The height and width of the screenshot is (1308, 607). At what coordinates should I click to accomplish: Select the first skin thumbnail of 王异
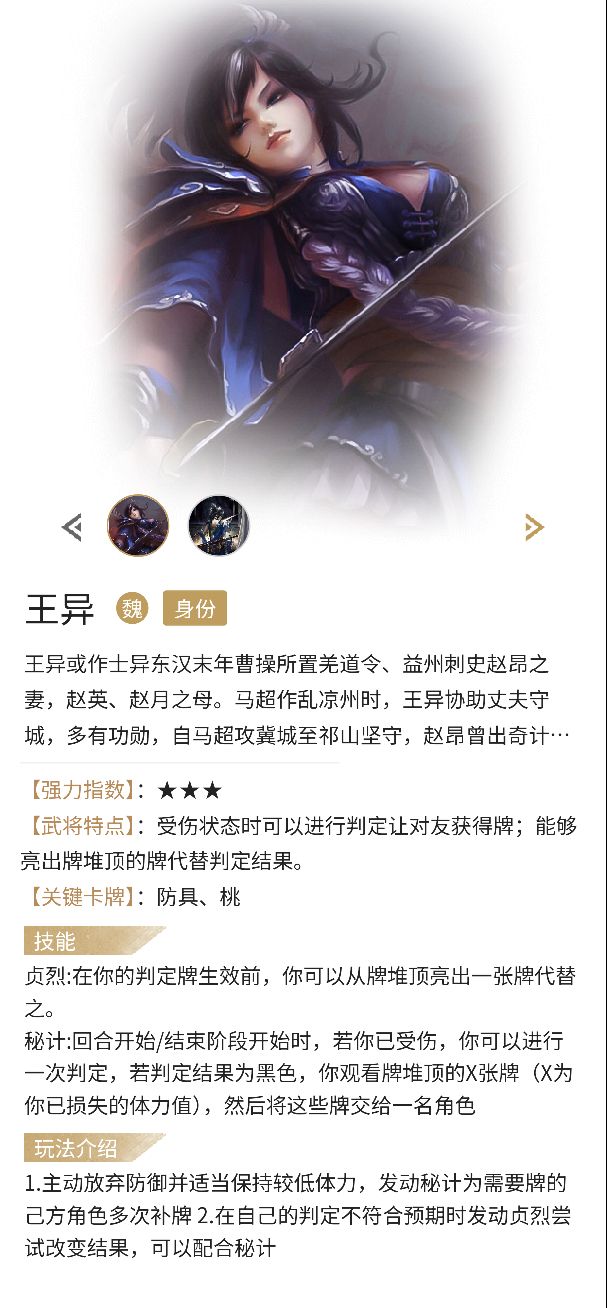[138, 526]
